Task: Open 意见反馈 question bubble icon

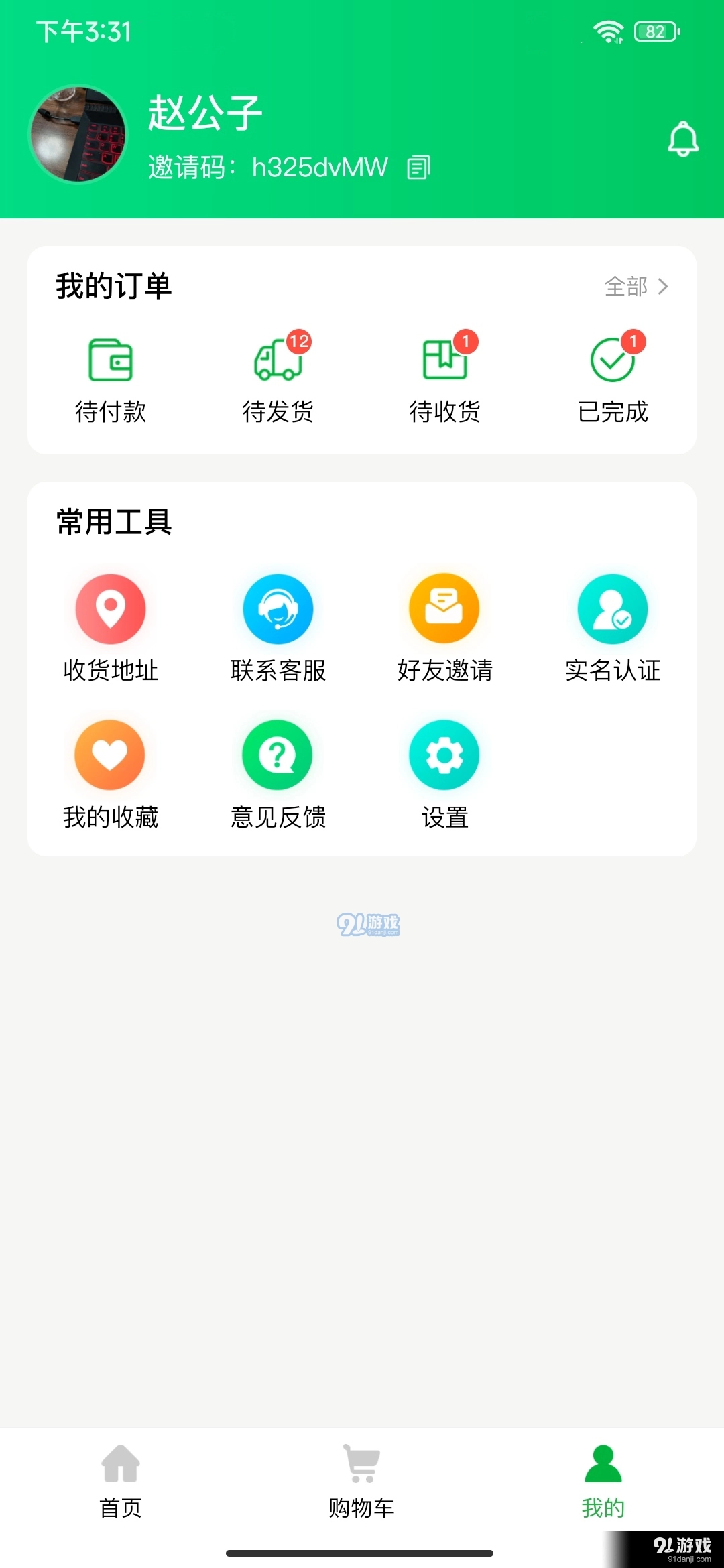Action: [x=277, y=754]
